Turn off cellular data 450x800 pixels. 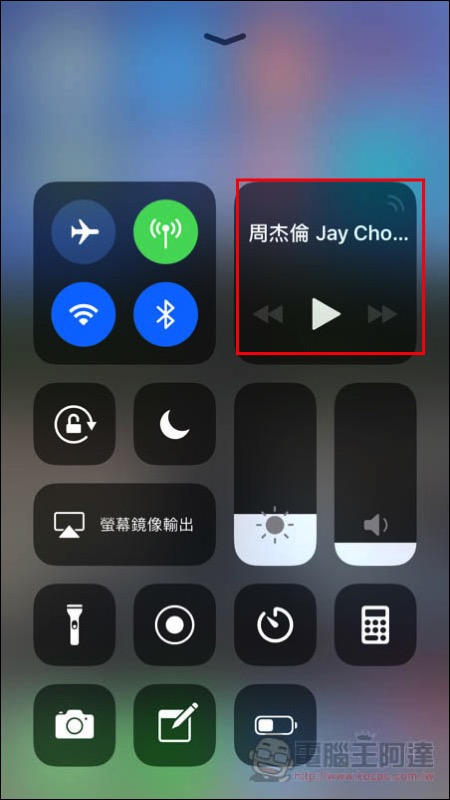click(165, 232)
